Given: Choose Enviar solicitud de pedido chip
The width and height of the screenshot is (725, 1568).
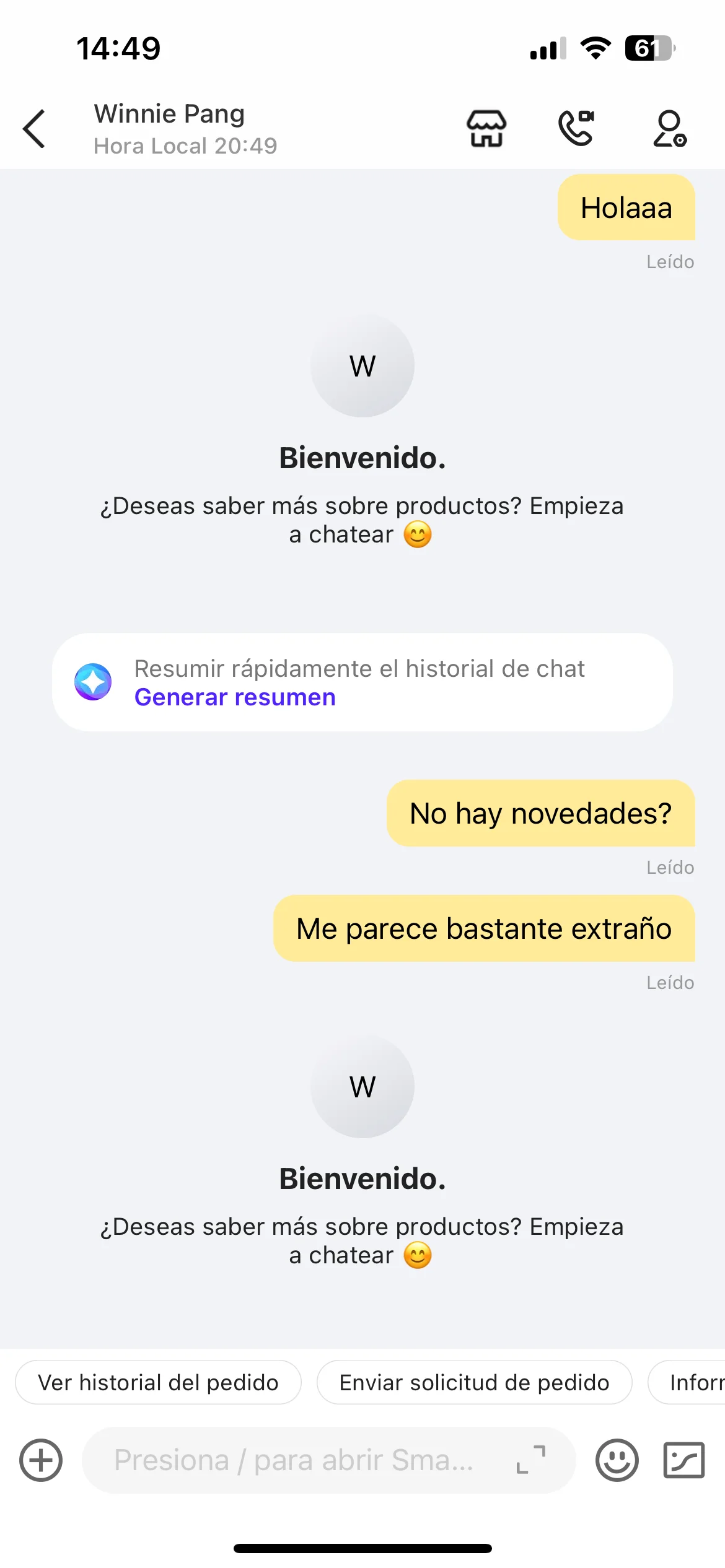Looking at the screenshot, I should coord(474,1382).
